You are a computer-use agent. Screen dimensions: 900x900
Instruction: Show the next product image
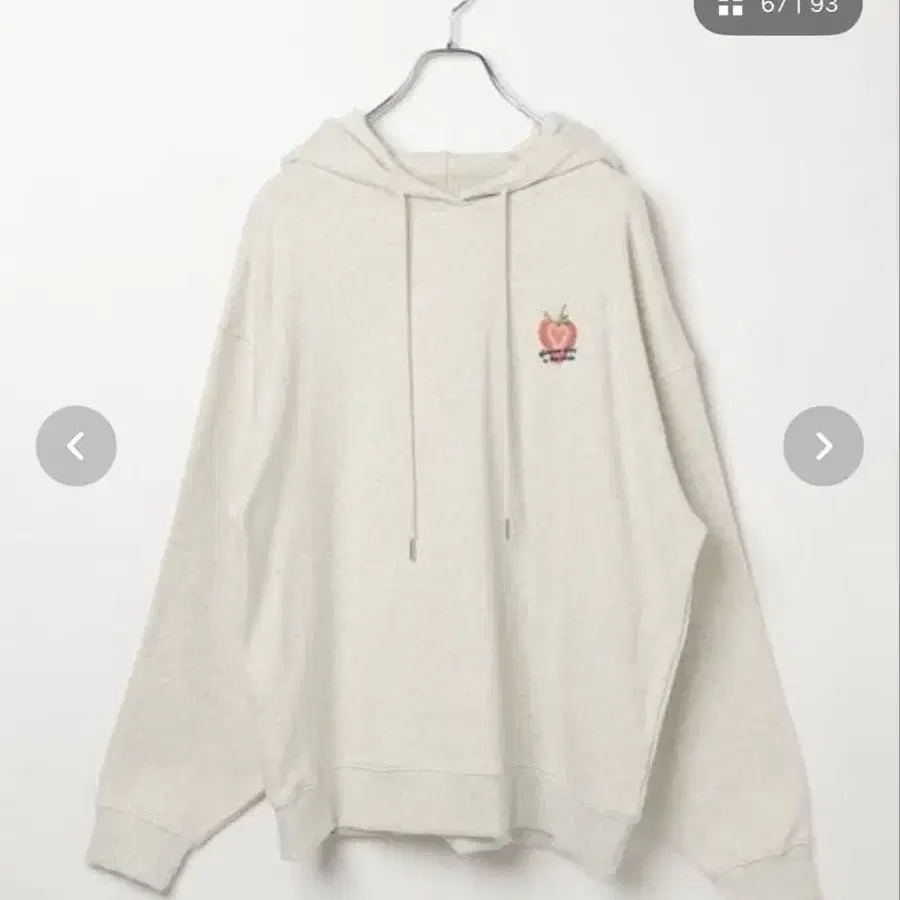point(823,446)
